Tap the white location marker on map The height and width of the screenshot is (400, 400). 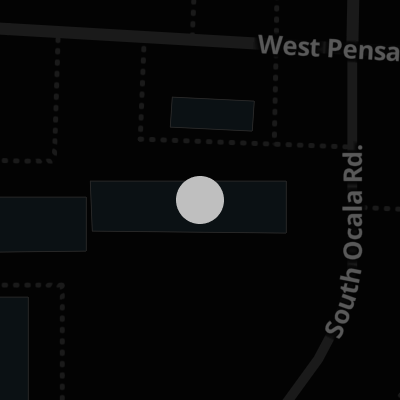click(x=200, y=200)
